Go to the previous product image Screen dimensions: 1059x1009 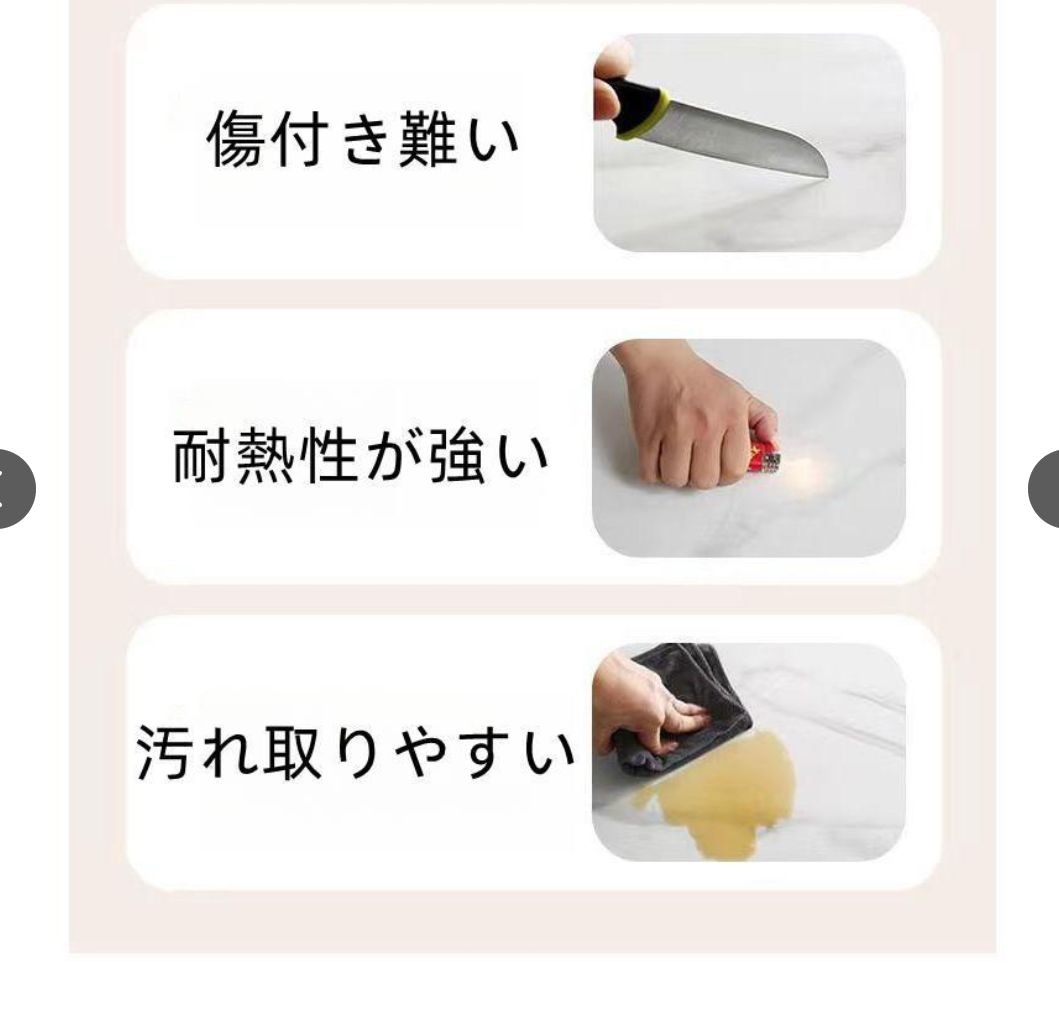tap(14, 490)
